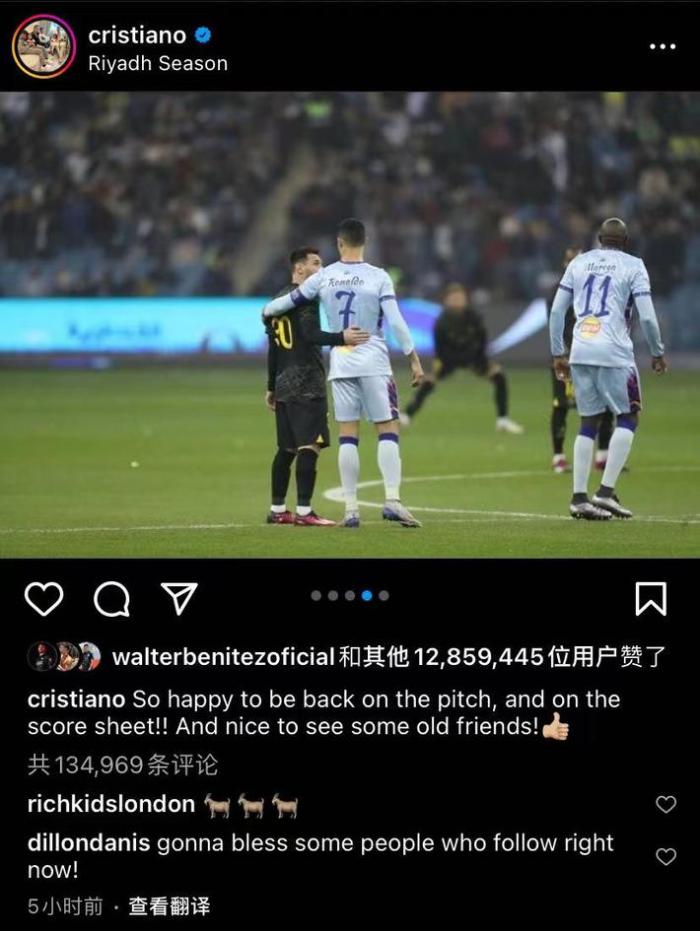This screenshot has width=700, height=931.
Task: Like the comment from richkidslondon
Action: [x=665, y=804]
